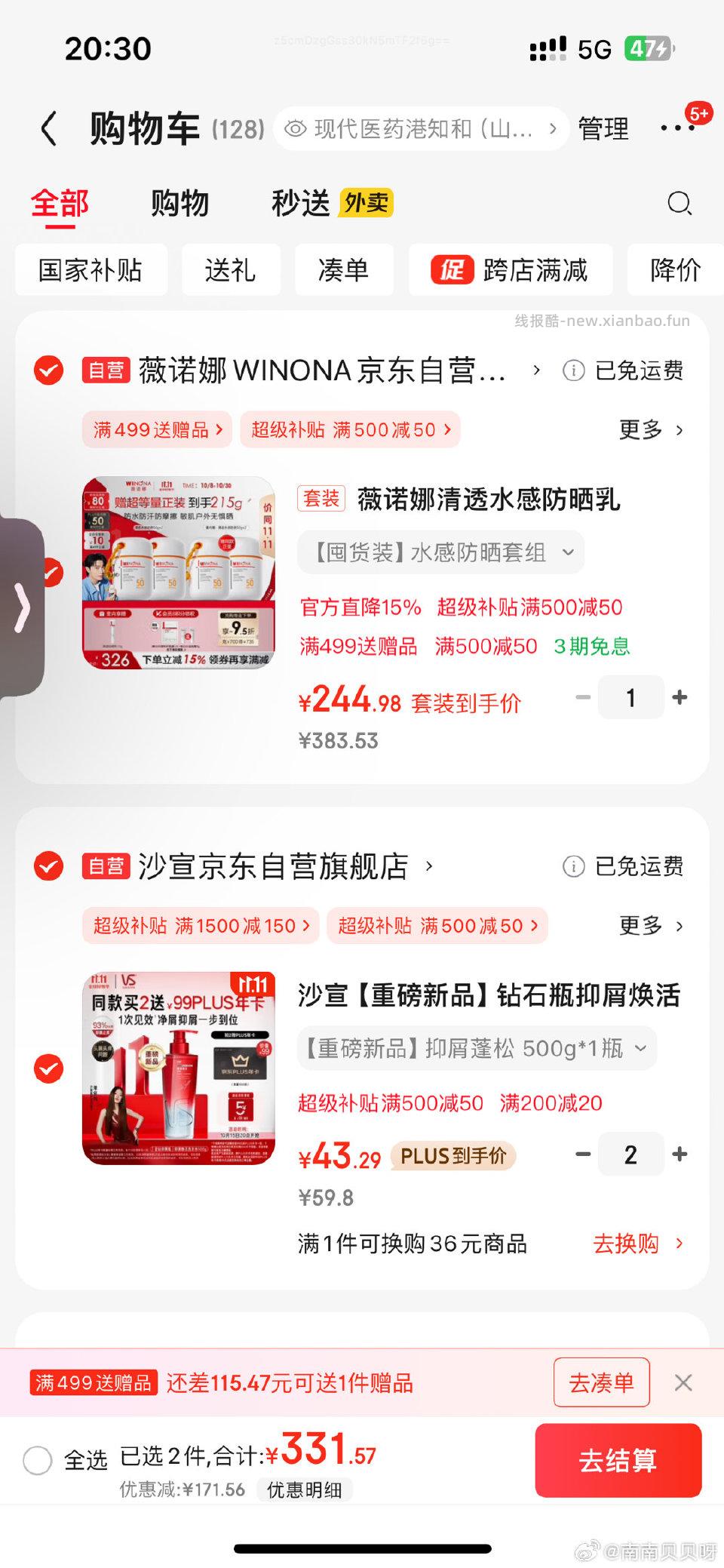
Task: Uncheck the 沙宣 product selection circle
Action: point(48,1068)
